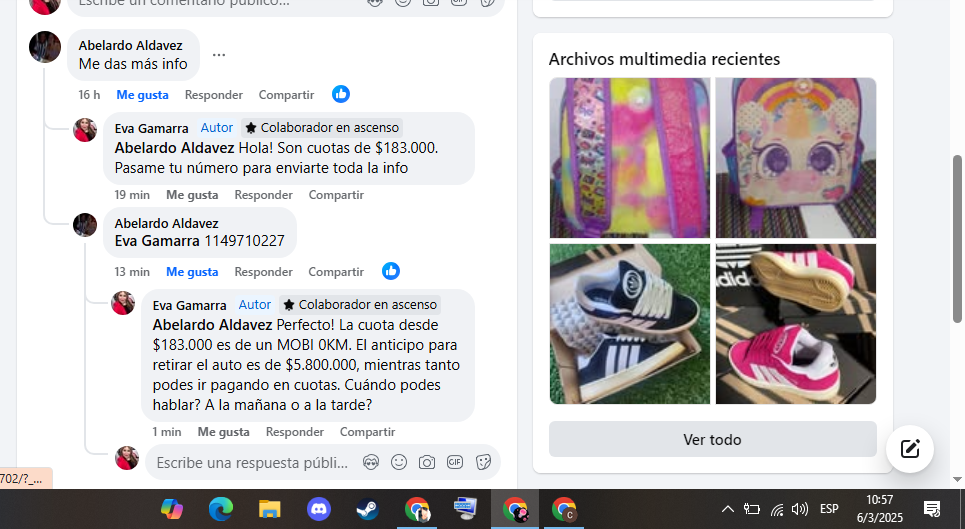Open Discord from the taskbar

[319, 509]
